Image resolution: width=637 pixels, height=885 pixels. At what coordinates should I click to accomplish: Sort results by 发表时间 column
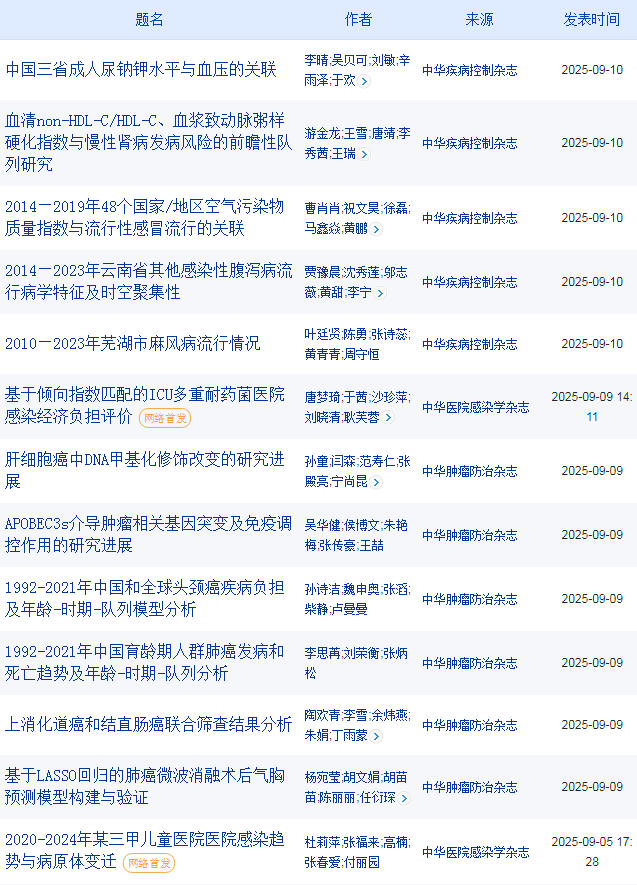591,19
